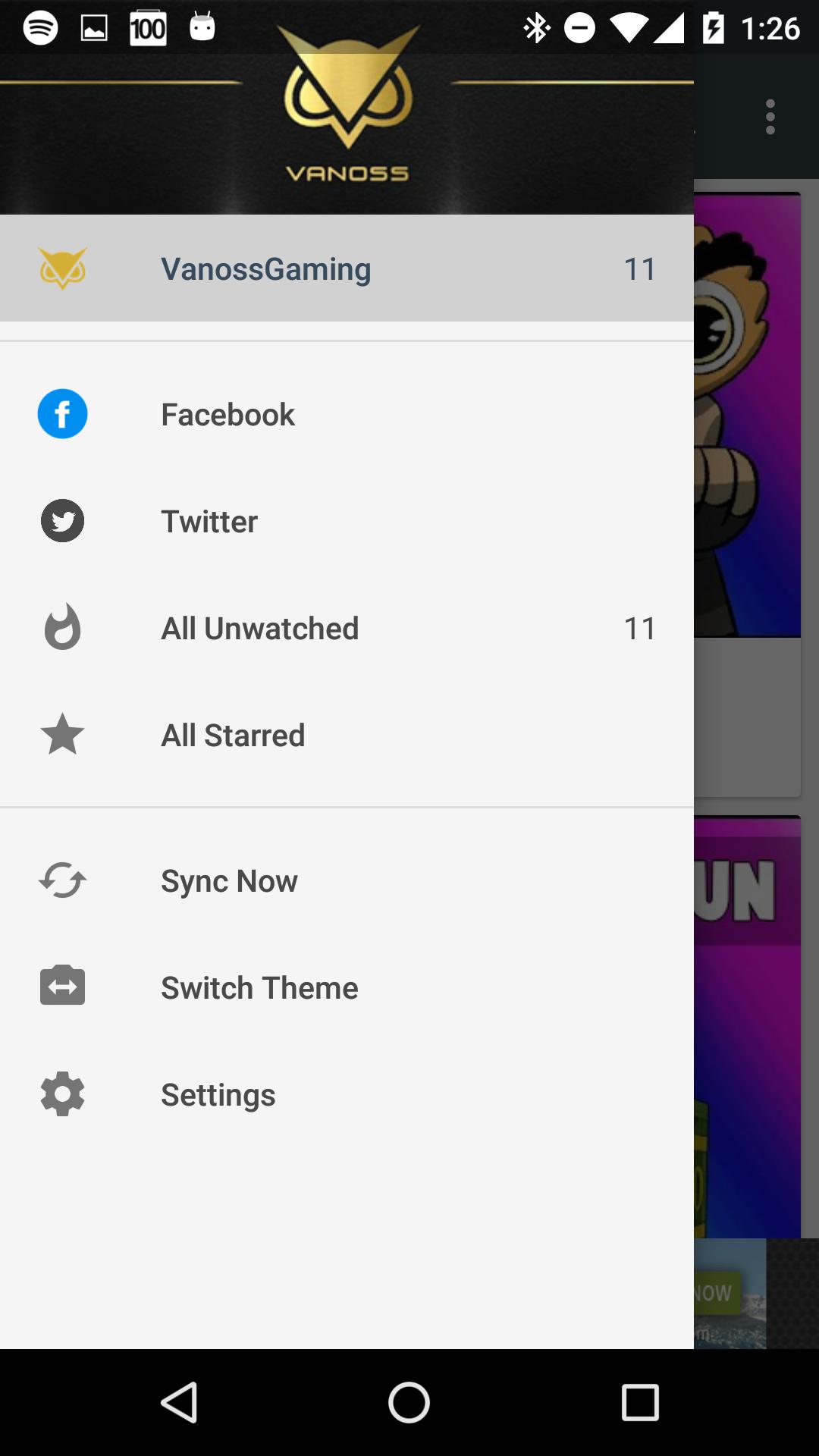Tap Sync Now to refresh videos
Viewport: 819px width, 1456px height.
(x=229, y=880)
